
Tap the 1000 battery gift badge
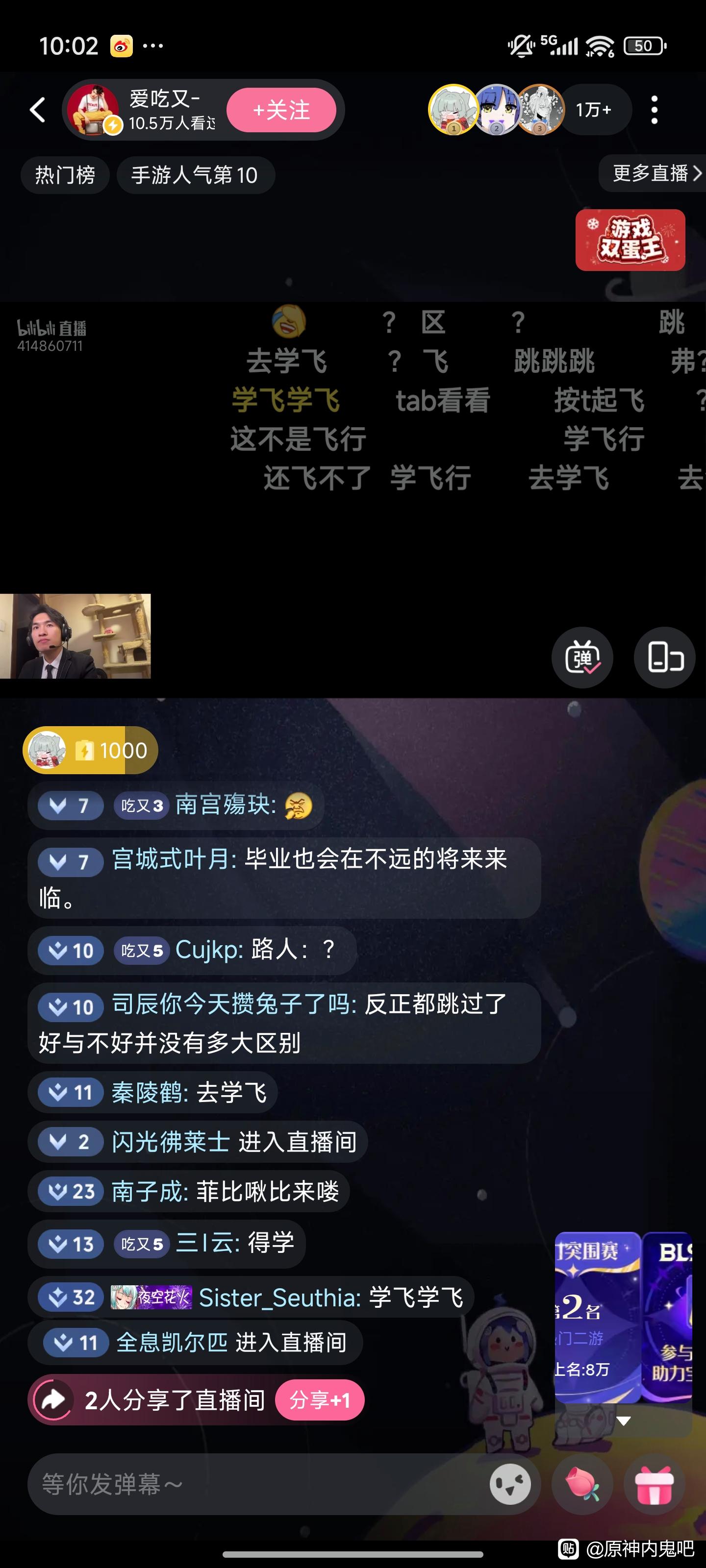point(90,751)
